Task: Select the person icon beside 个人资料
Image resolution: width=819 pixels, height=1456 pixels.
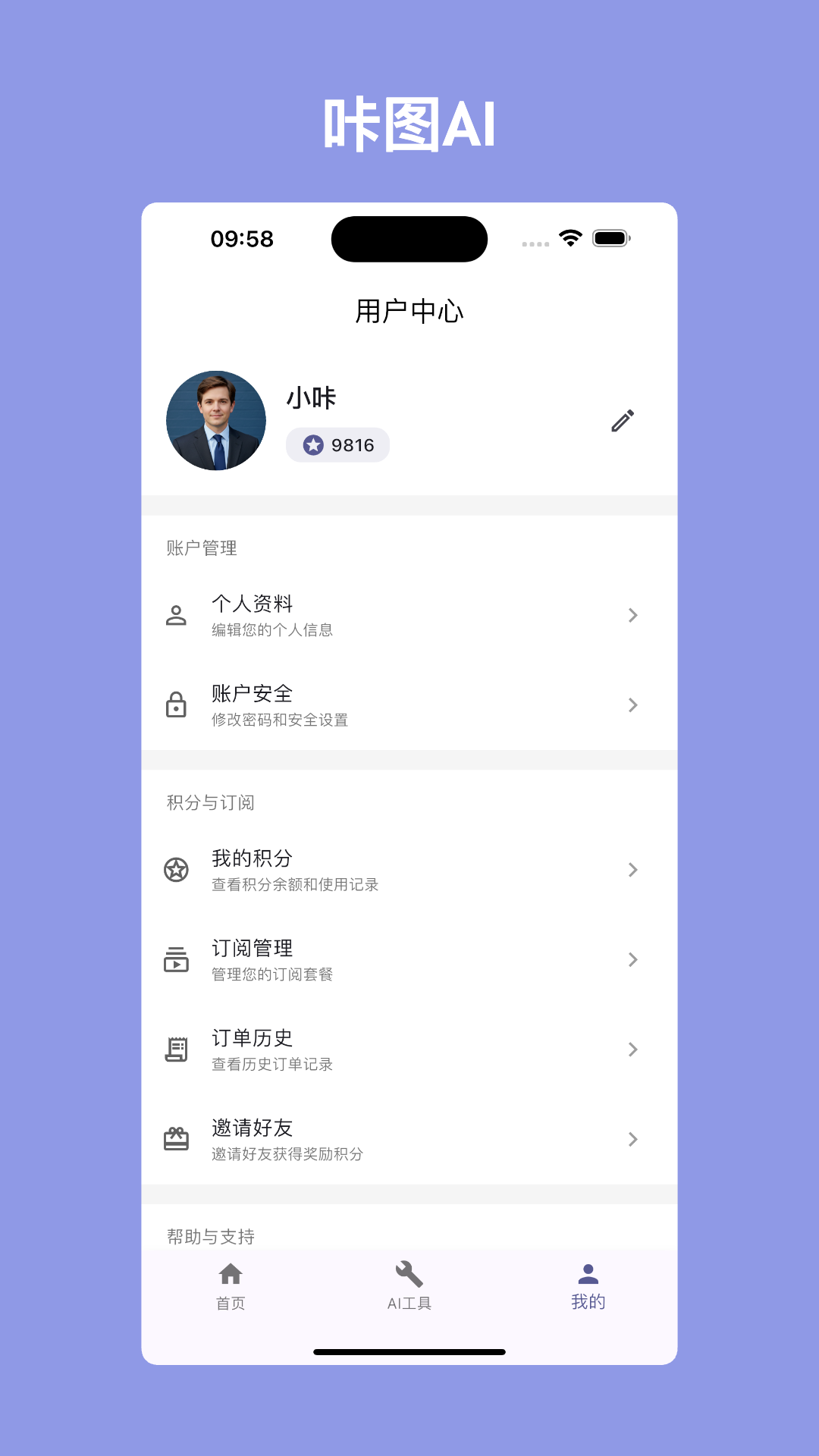Action: (x=176, y=615)
